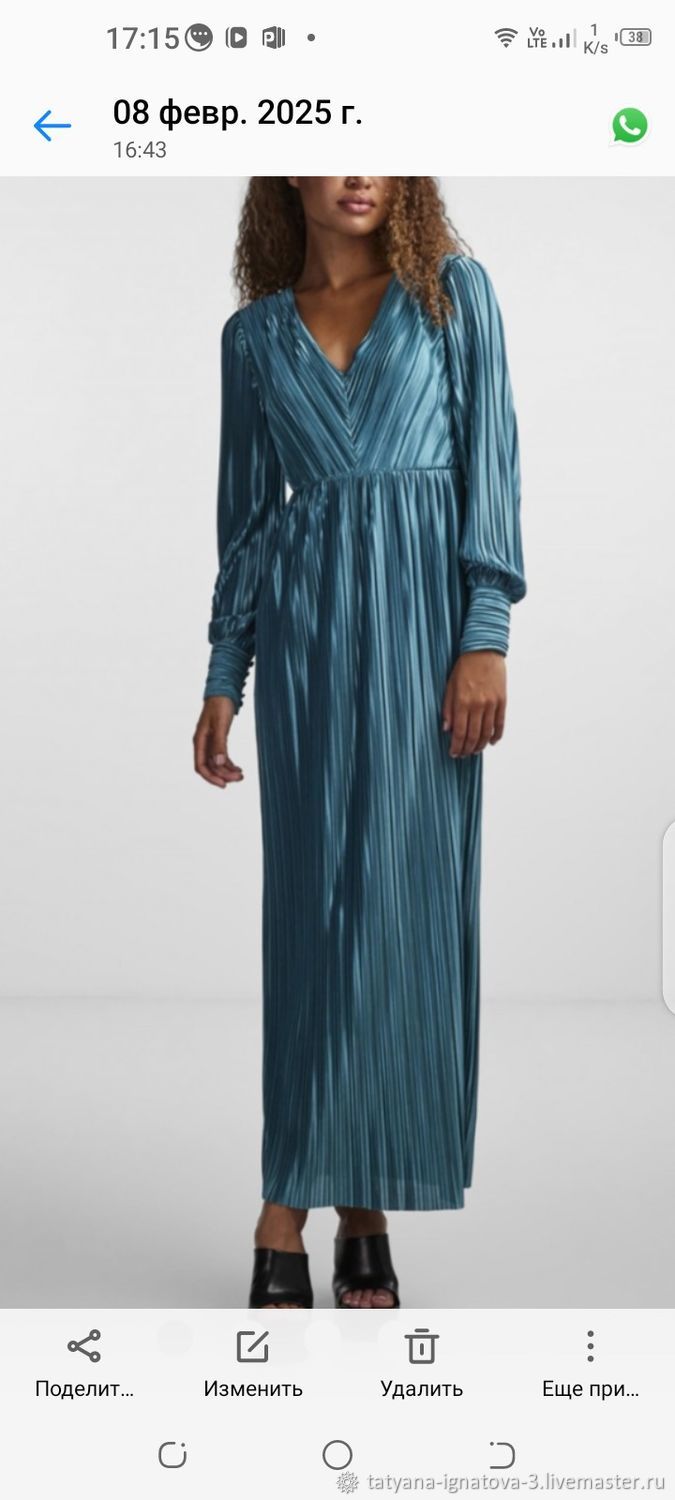Tap the system back navigation key
Screen dimensions: 675x1500
pyautogui.click(x=501, y=1455)
